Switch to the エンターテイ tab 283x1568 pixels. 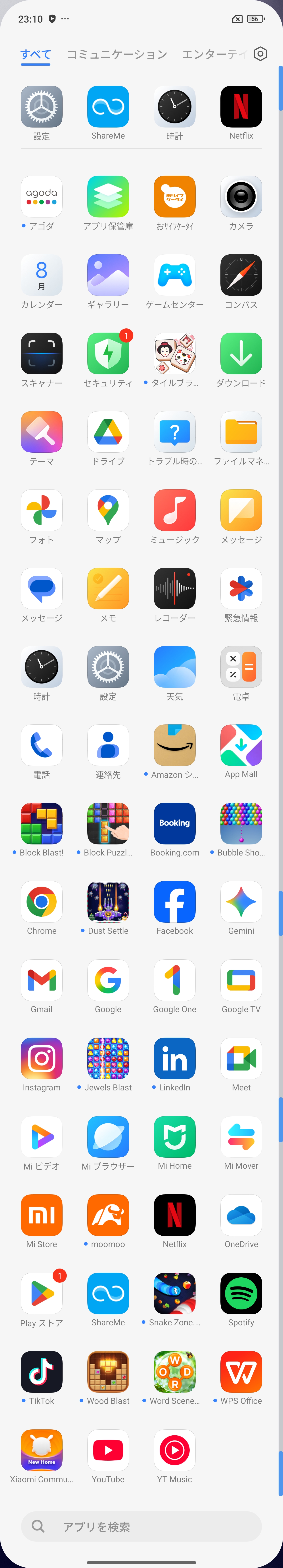pyautogui.click(x=213, y=54)
